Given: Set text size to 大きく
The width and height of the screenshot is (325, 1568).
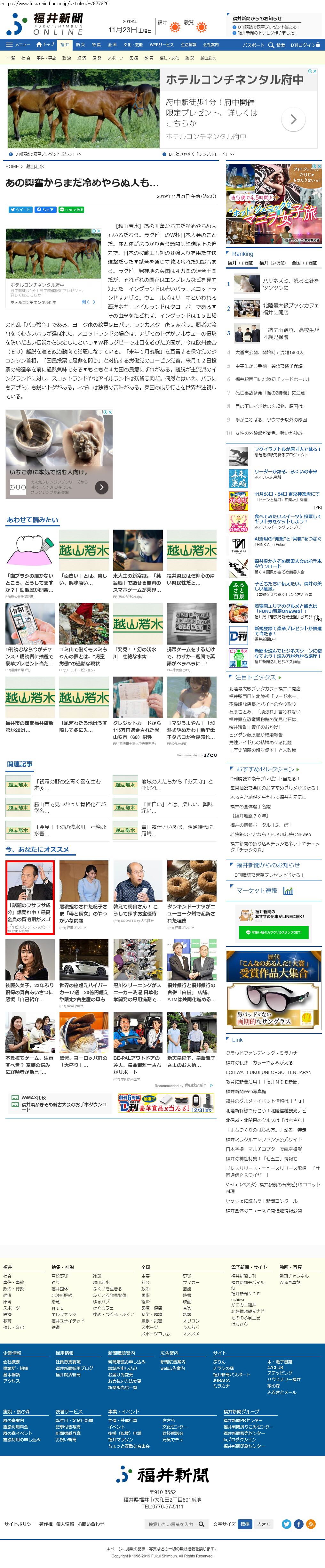Looking at the screenshot, I should (263, 1519).
